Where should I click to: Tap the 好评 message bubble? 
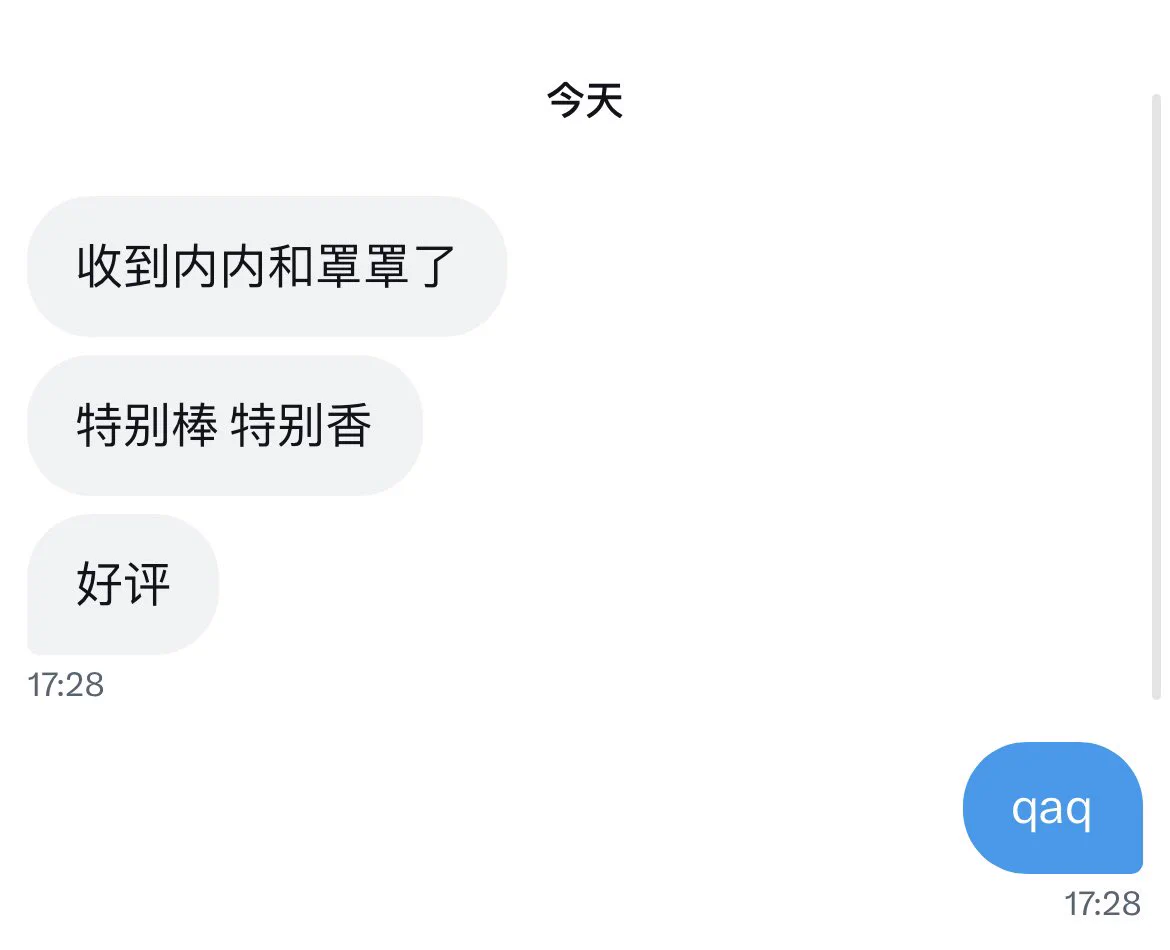pyautogui.click(x=122, y=585)
